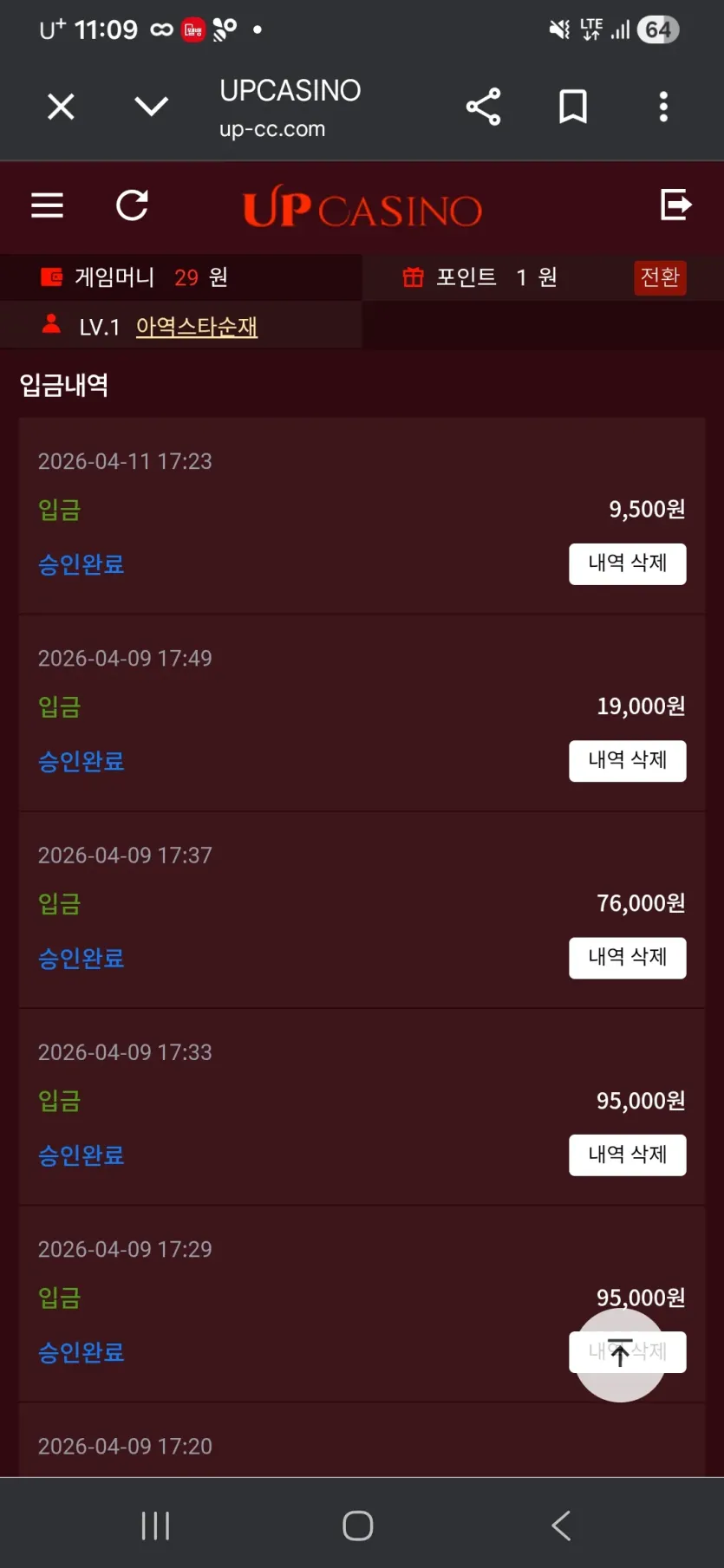Delete the 19,000원 deposit record
This screenshot has height=1568, width=724.
click(x=628, y=761)
